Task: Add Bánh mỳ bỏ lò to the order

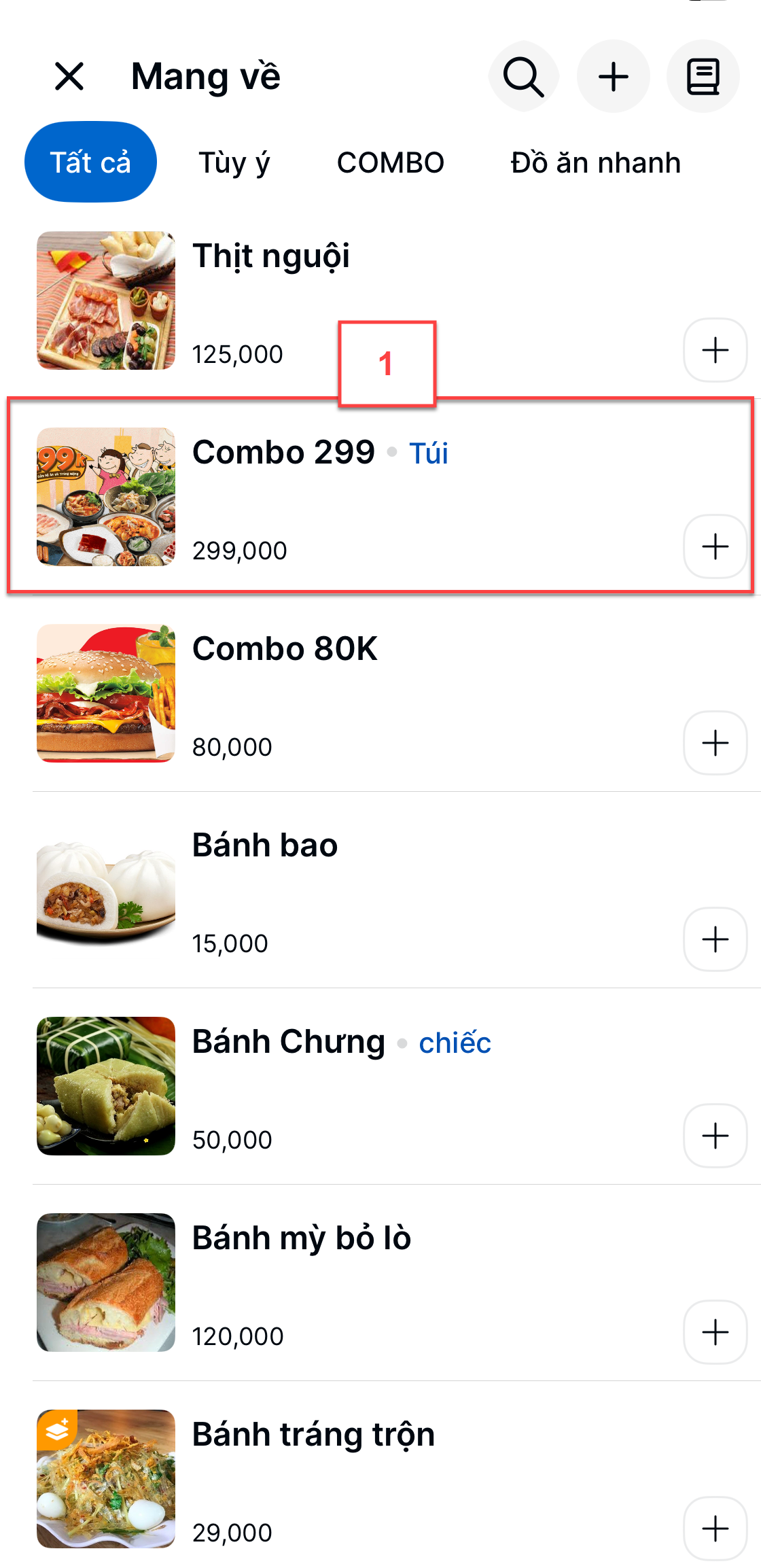Action: [715, 1332]
